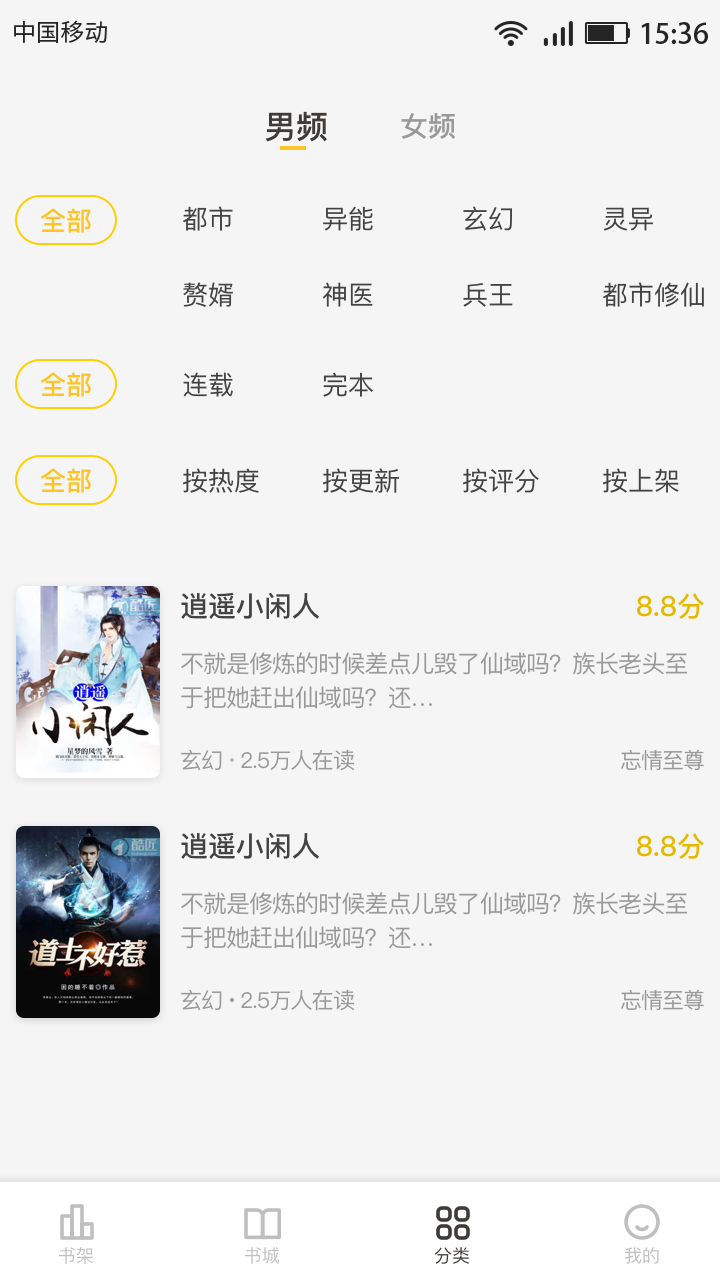This screenshot has width=720, height=1280.
Task: Select 全部 in the sort filter row
Action: tap(65, 481)
